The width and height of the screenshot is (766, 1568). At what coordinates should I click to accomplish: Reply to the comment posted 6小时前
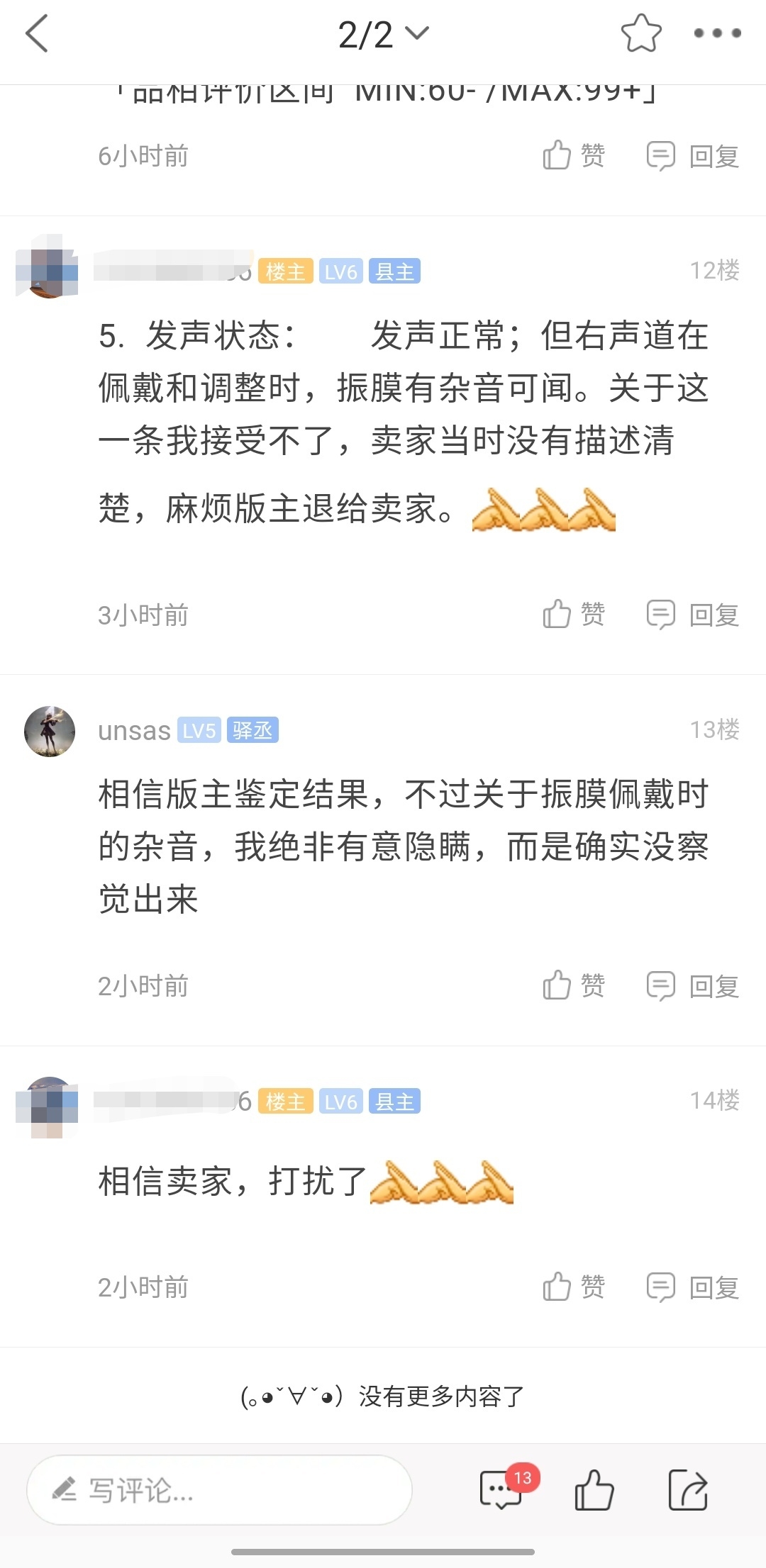[692, 155]
